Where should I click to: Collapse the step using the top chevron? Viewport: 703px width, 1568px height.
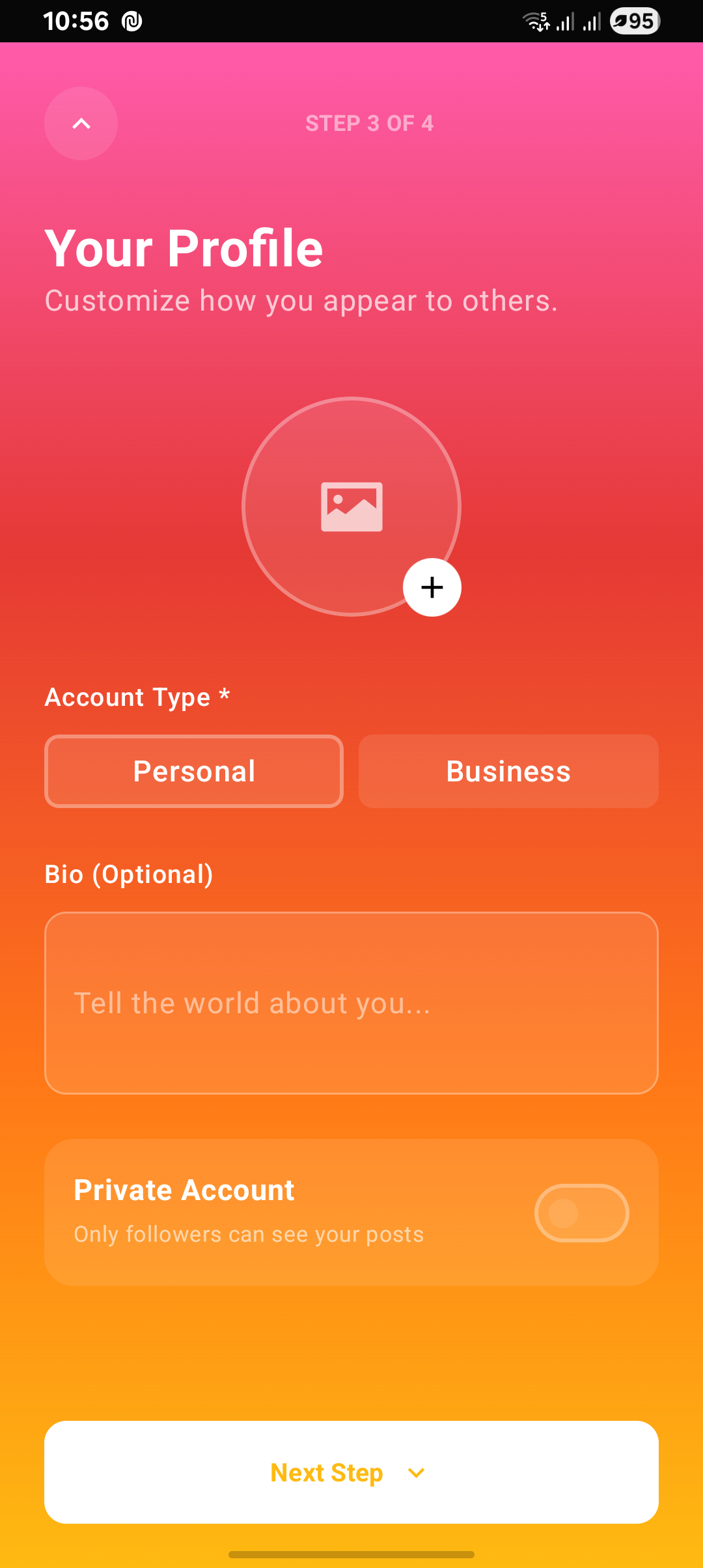pos(80,123)
